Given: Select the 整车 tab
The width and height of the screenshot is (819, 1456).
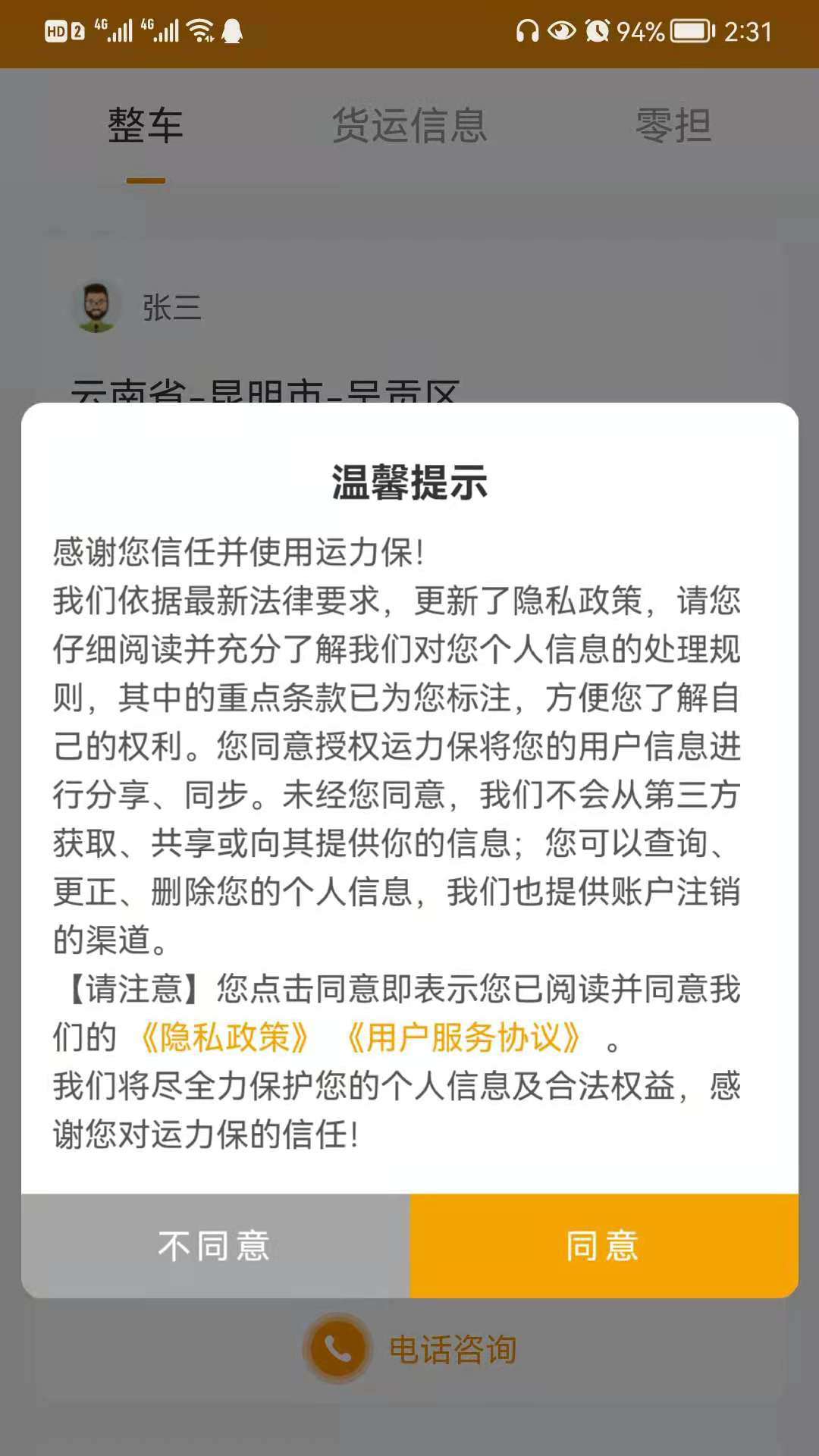Looking at the screenshot, I should point(146,127).
